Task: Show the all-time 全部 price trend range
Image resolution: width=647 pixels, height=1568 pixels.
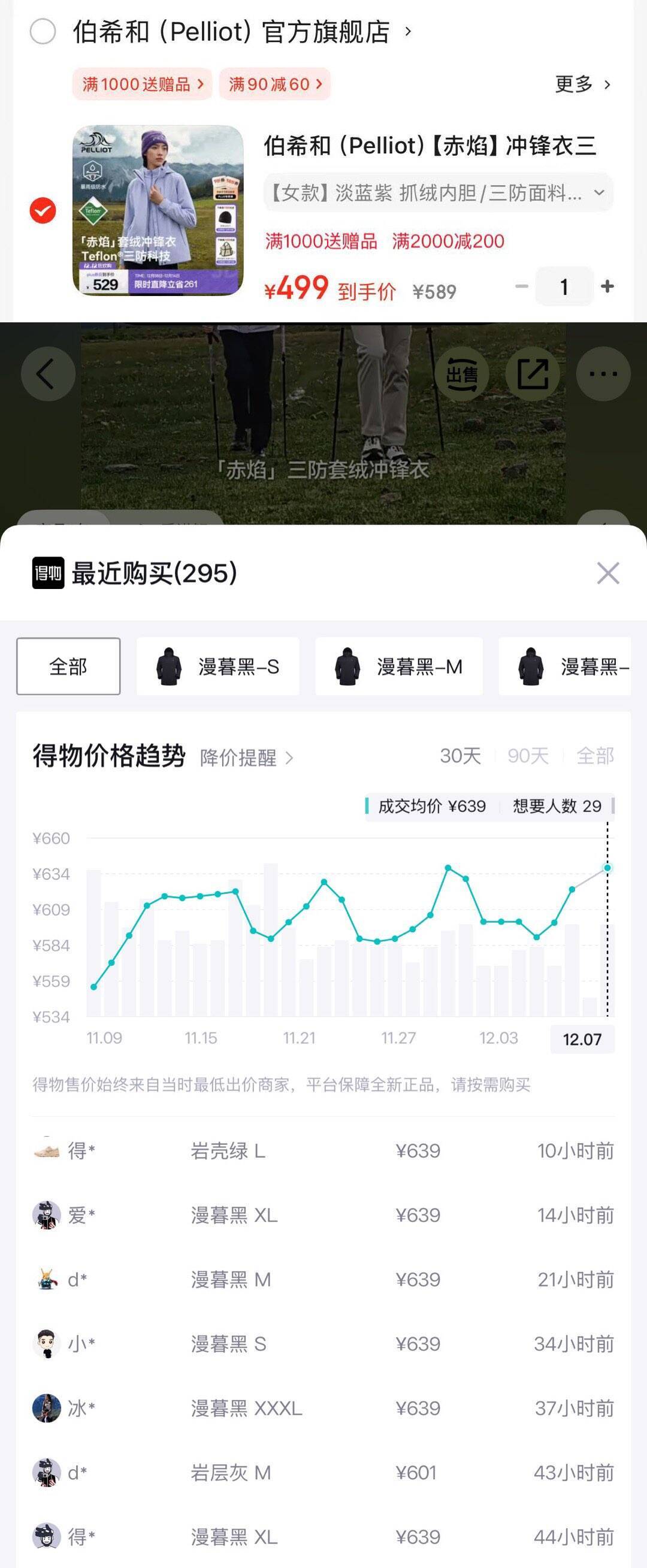Action: 595,756
